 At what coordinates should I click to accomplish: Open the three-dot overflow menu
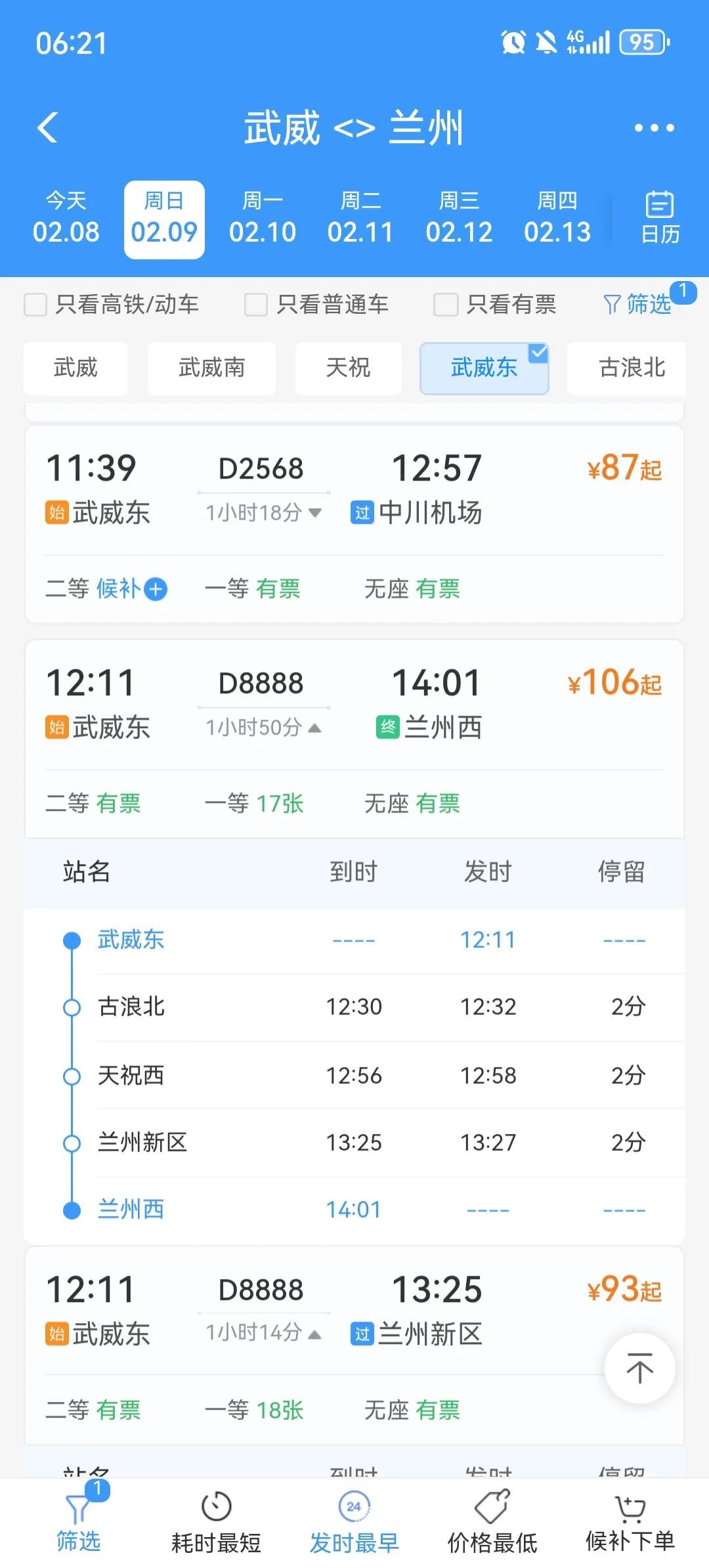[654, 128]
